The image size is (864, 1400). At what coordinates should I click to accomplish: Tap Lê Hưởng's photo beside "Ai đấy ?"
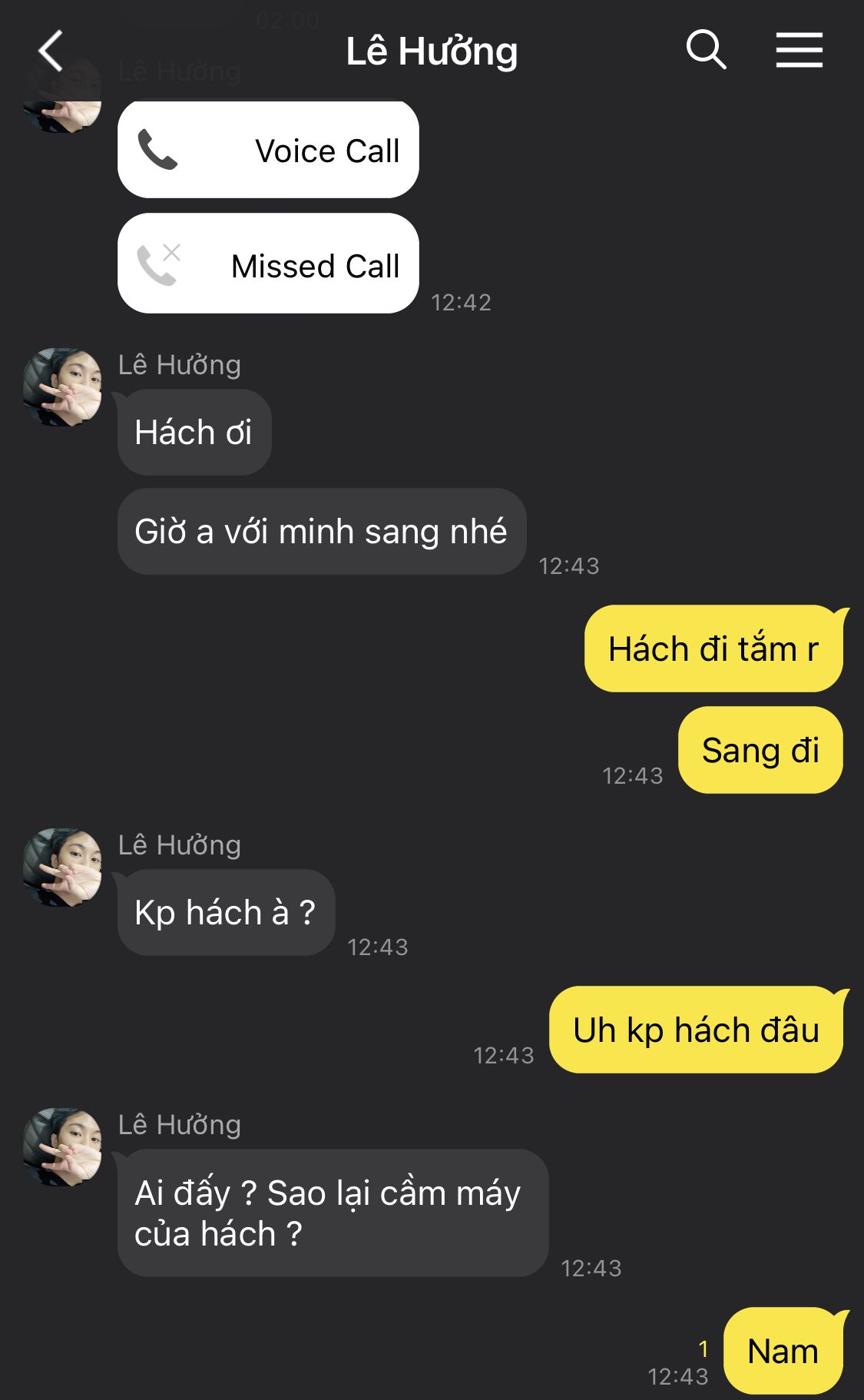[62, 1146]
